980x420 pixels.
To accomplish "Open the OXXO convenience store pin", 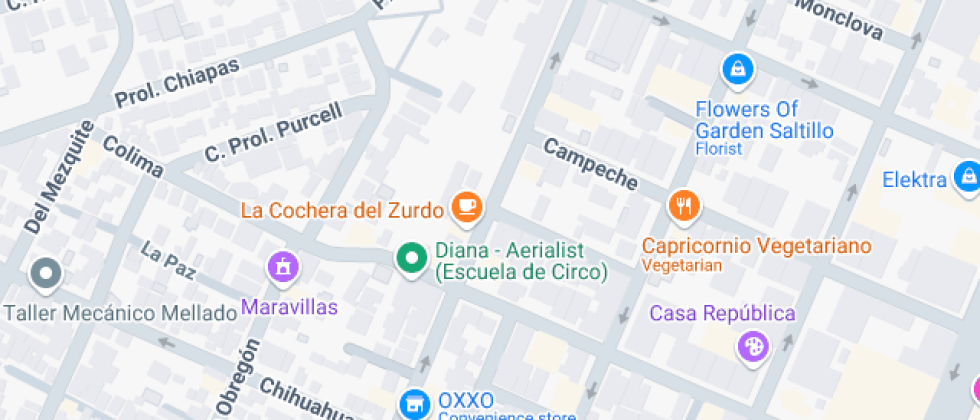I will pyautogui.click(x=411, y=404).
